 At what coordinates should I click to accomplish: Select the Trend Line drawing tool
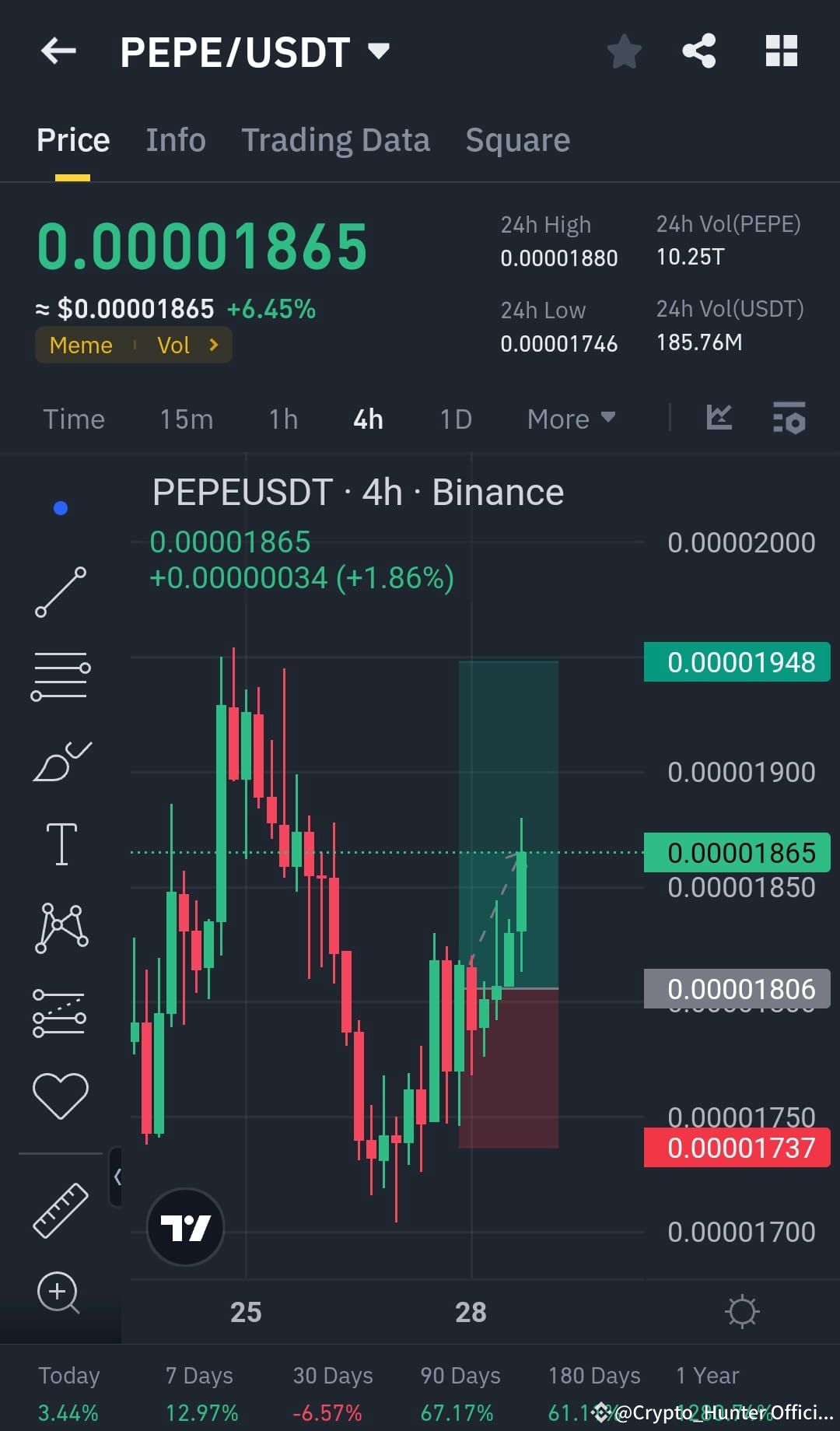(x=61, y=593)
